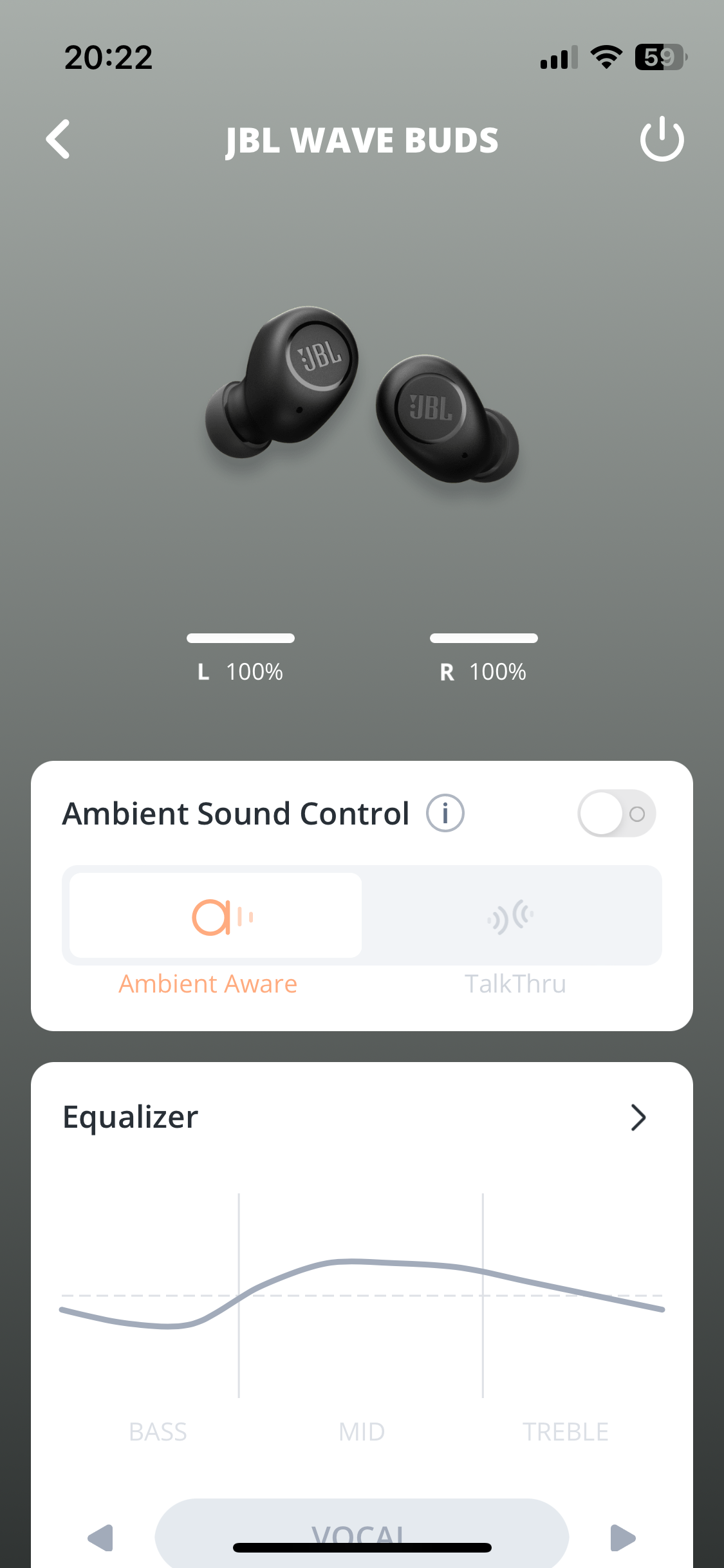Select previous equalizer preset arrow
724x1568 pixels.
pos(100,1538)
